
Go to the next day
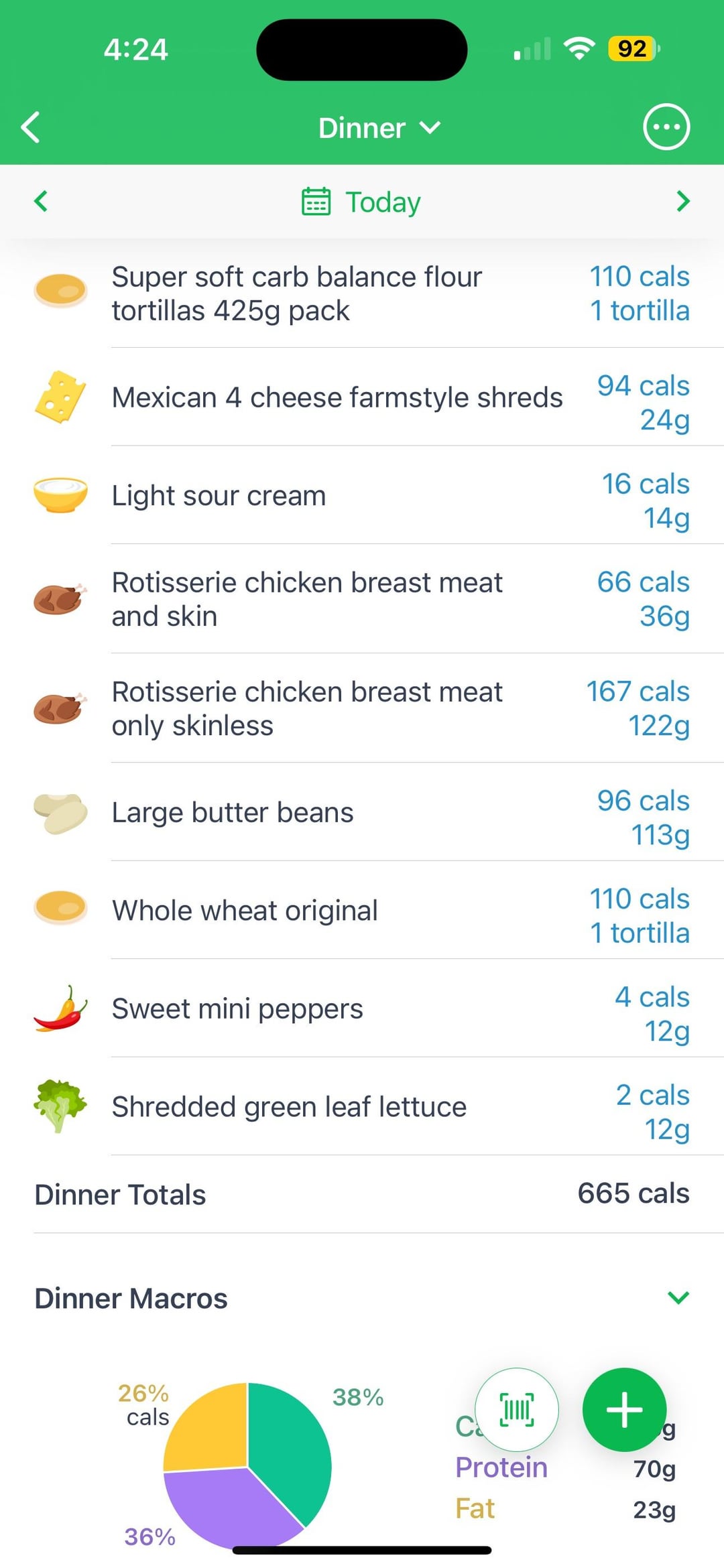pos(682,201)
